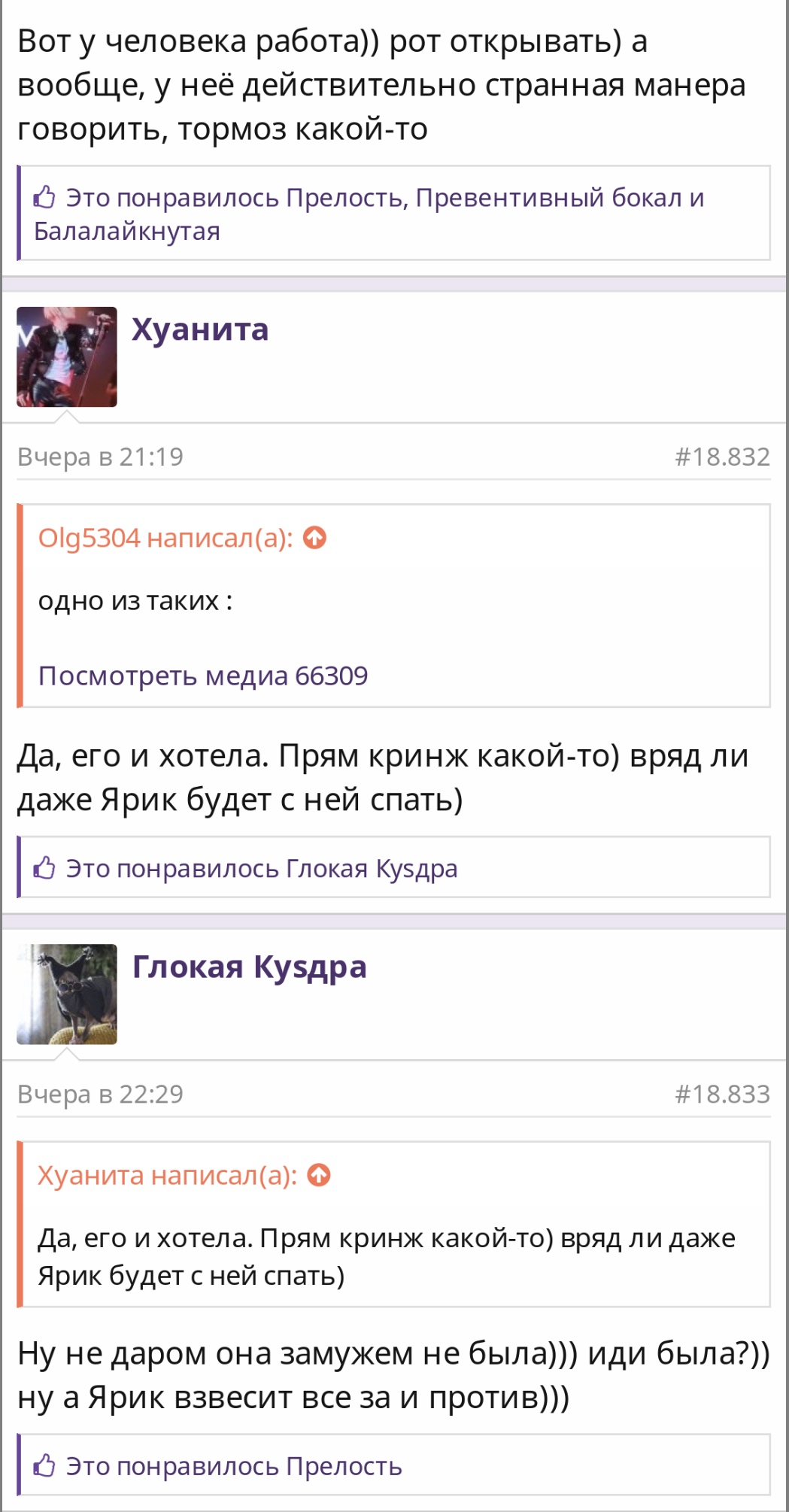Open the Вчера в 22:29 timestamp link
789x1512 pixels.
tap(100, 1094)
